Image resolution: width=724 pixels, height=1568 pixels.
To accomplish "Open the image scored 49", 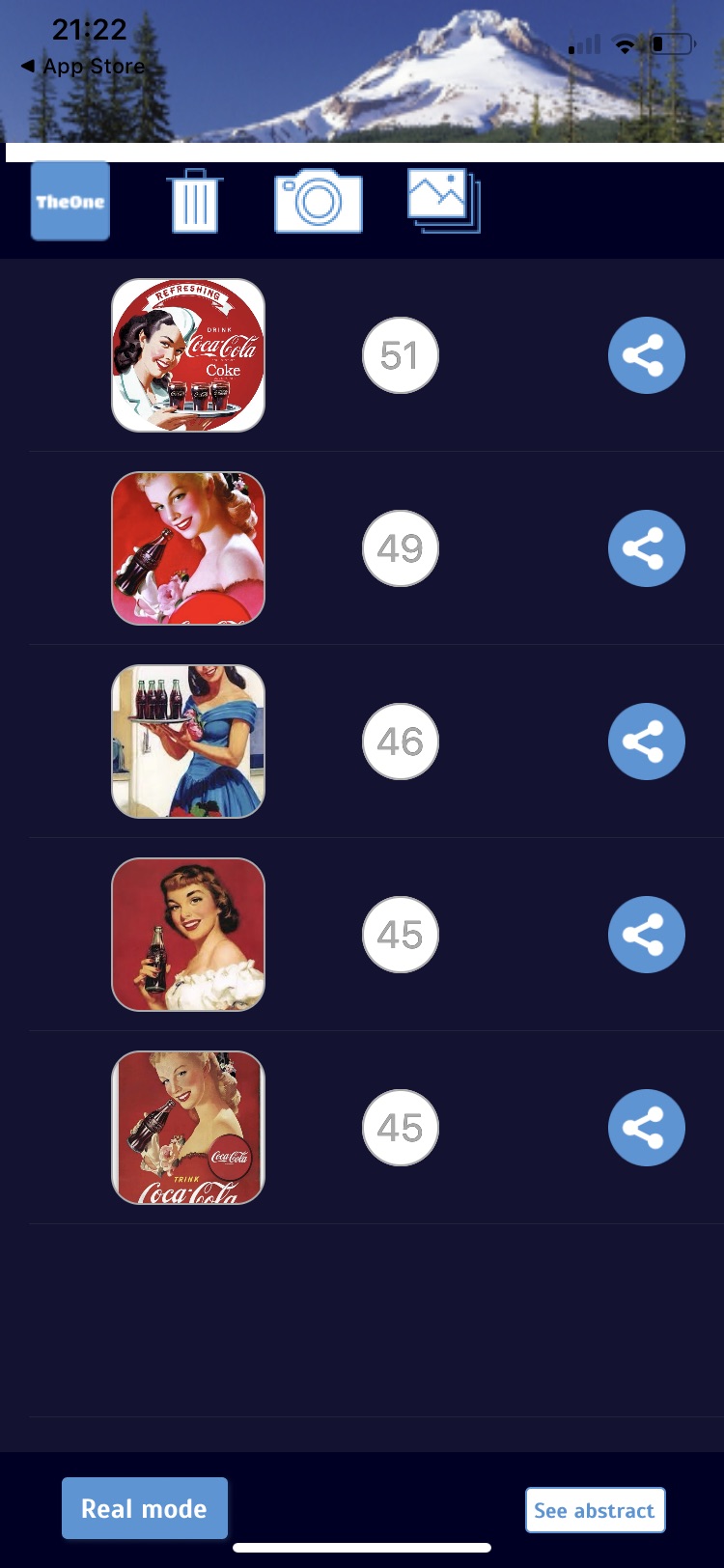I will click(188, 548).
